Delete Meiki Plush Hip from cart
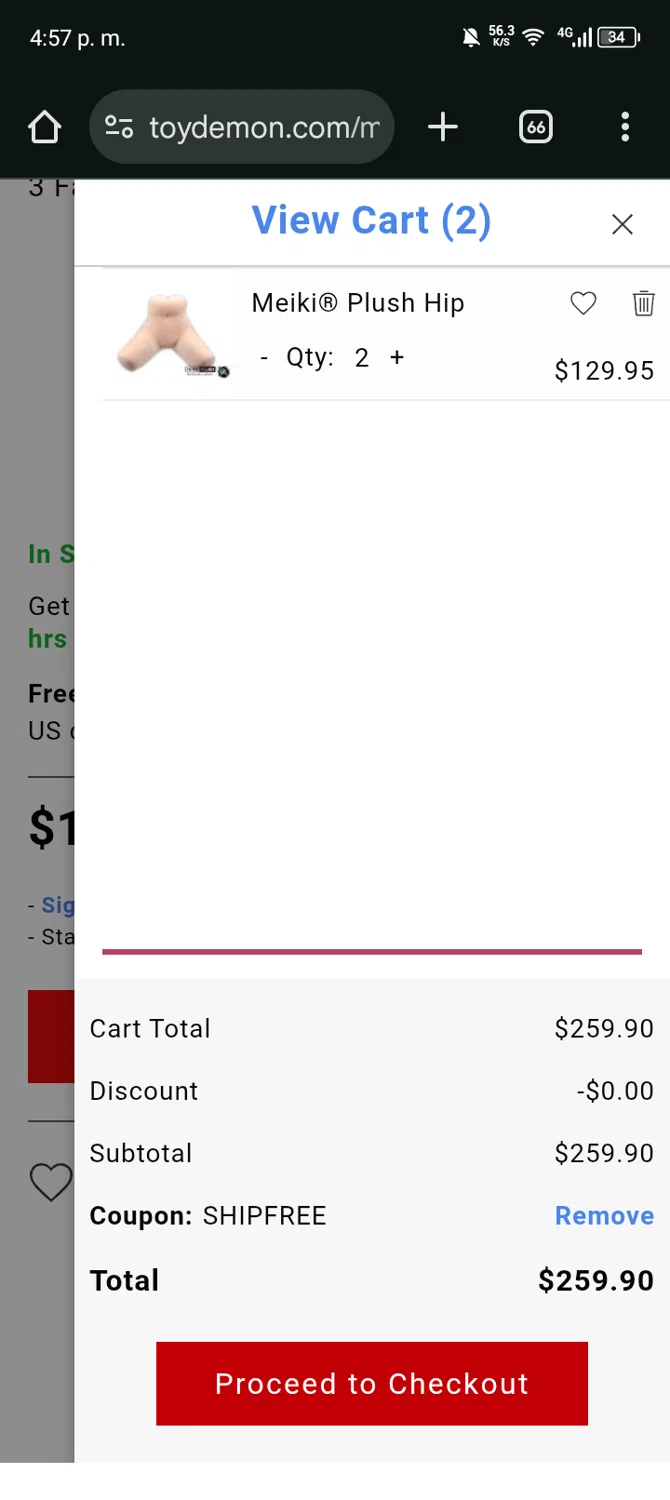 pos(643,303)
